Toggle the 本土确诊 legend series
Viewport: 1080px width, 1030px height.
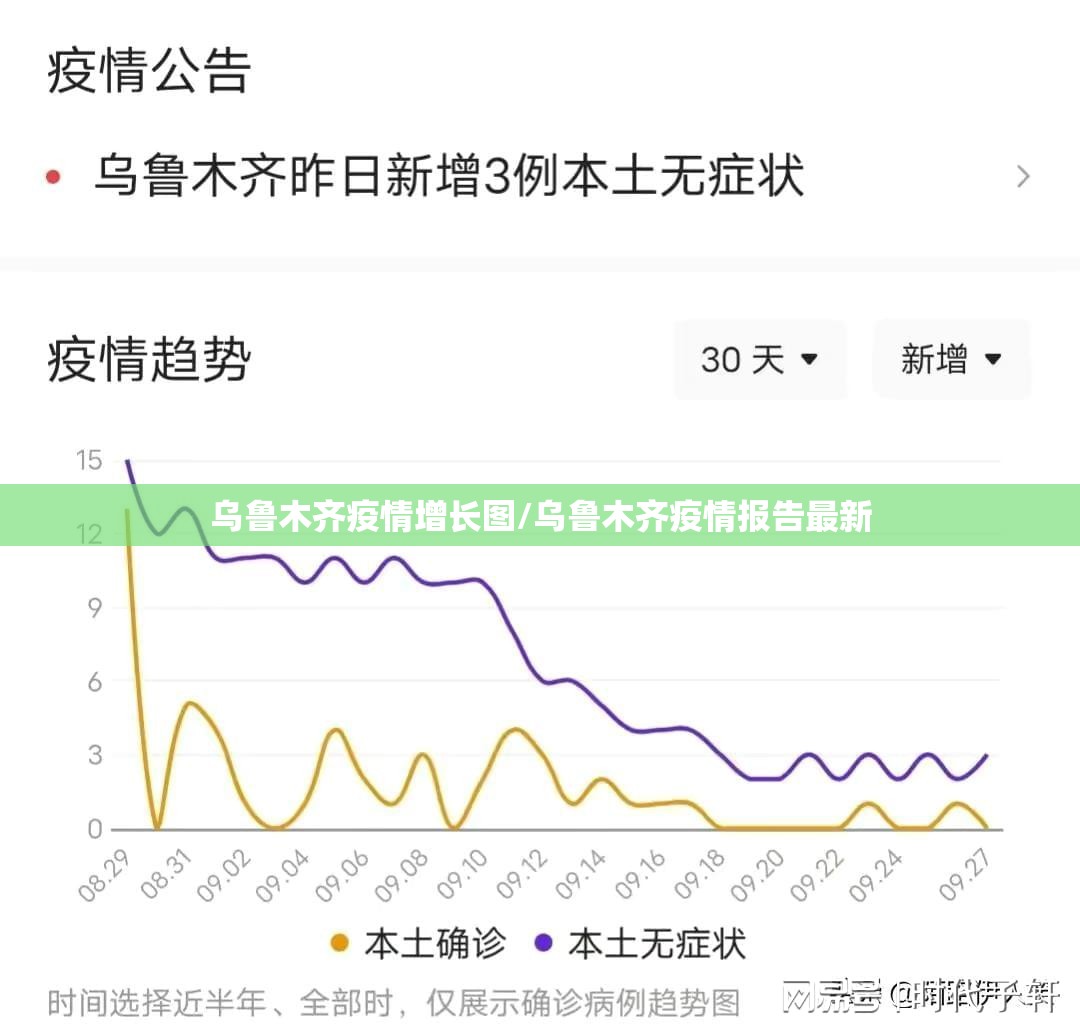(x=419, y=942)
